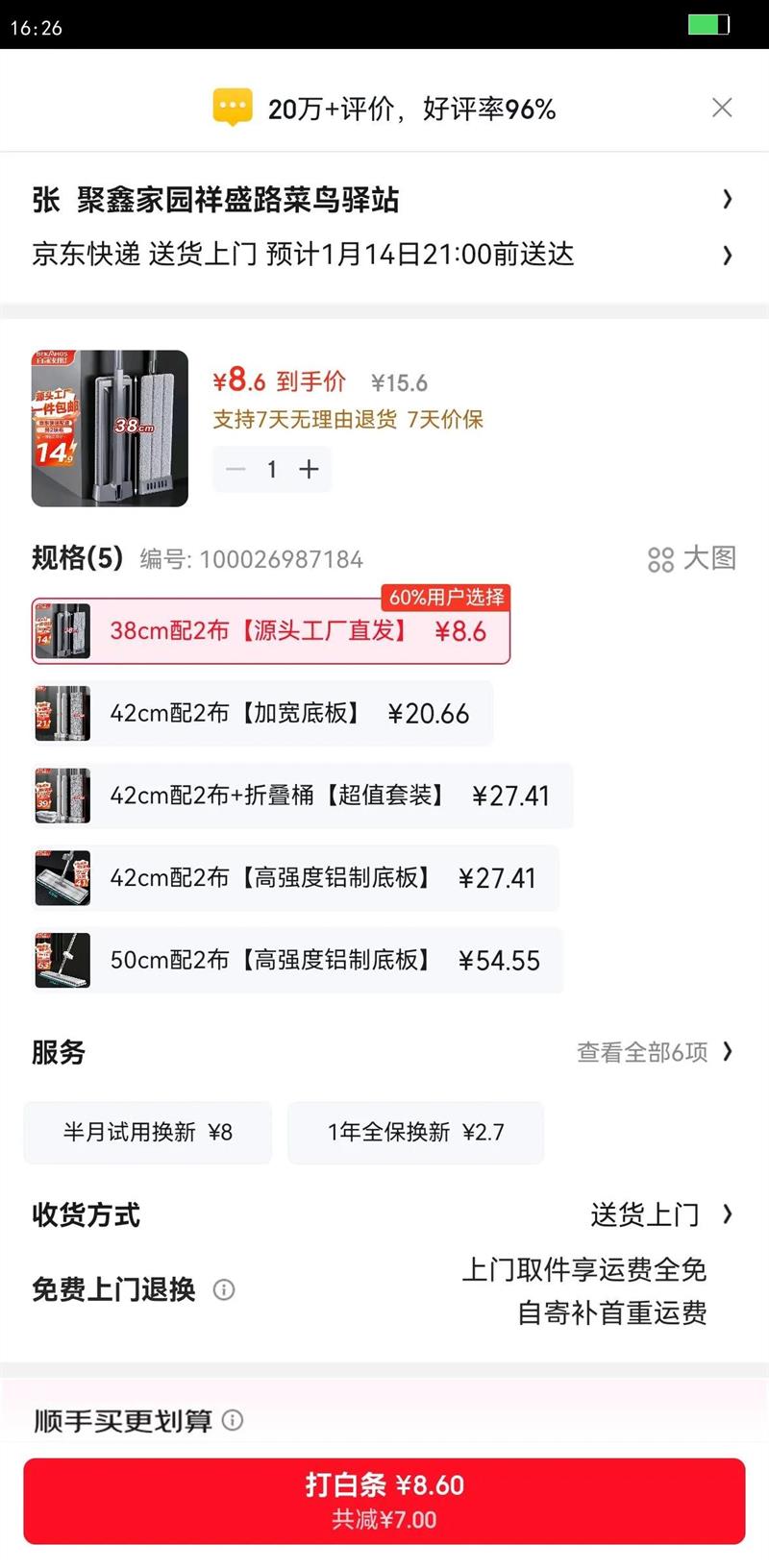
Task: Close the 20万+评价 ratings banner
Action: tap(722, 107)
